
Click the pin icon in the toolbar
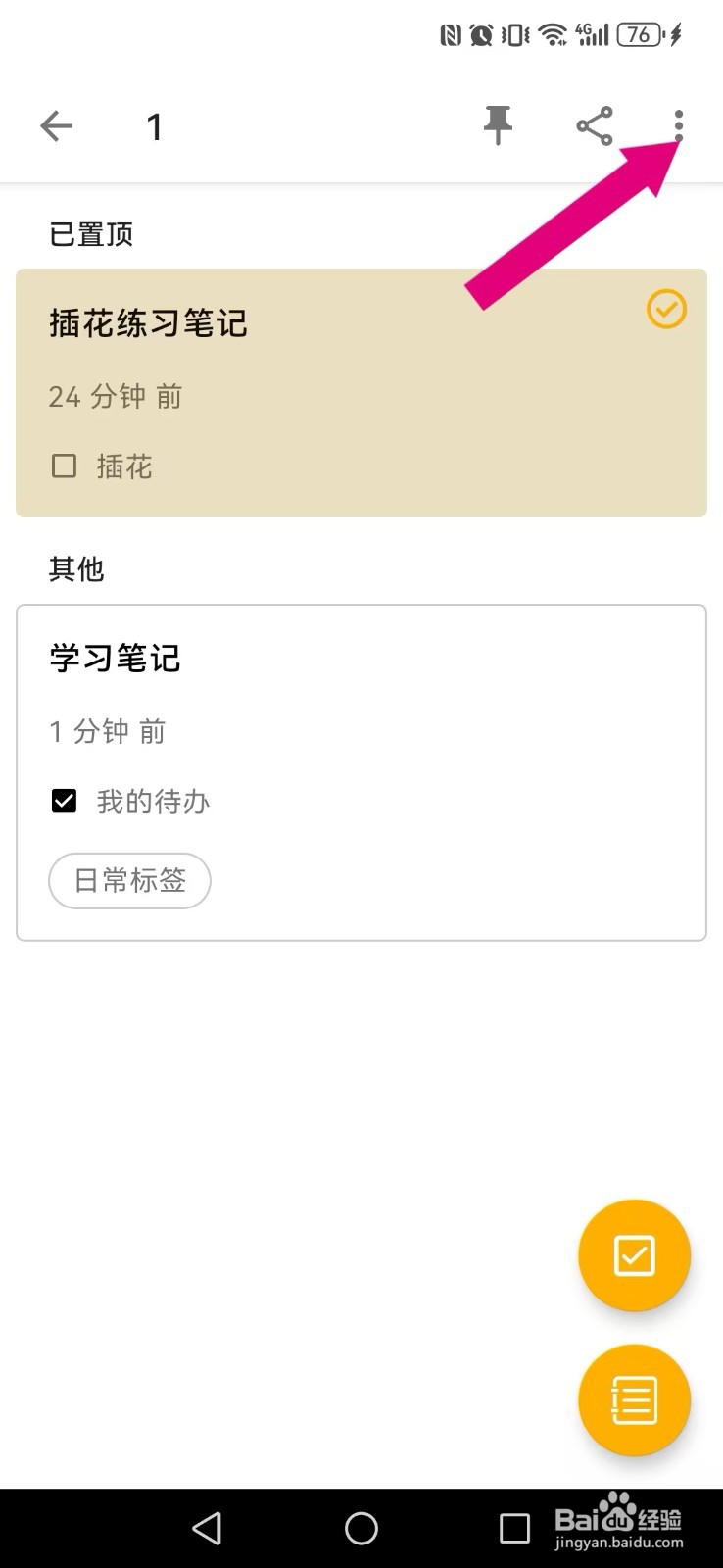(x=499, y=125)
